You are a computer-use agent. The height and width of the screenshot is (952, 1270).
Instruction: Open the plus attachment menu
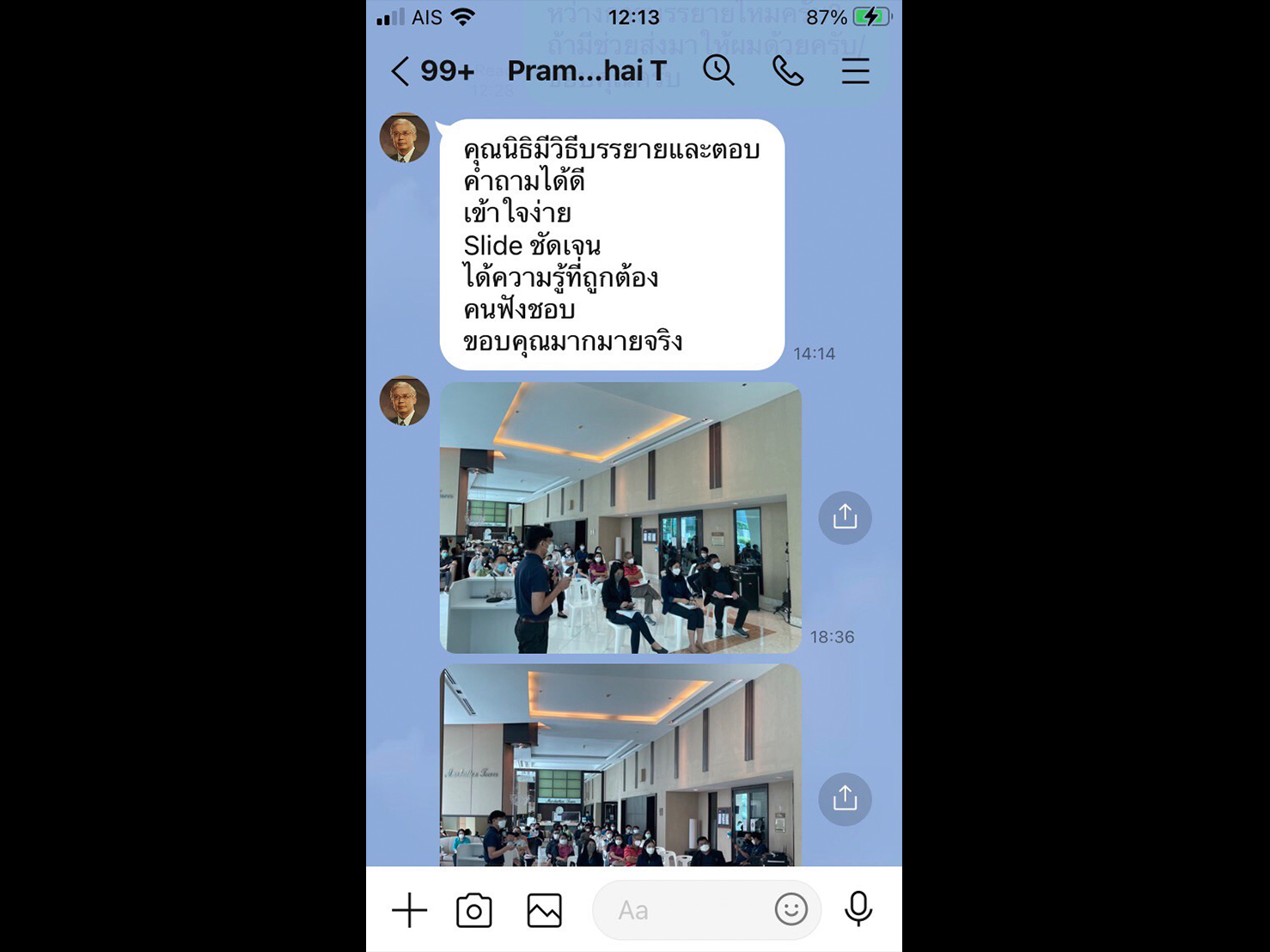(x=409, y=910)
